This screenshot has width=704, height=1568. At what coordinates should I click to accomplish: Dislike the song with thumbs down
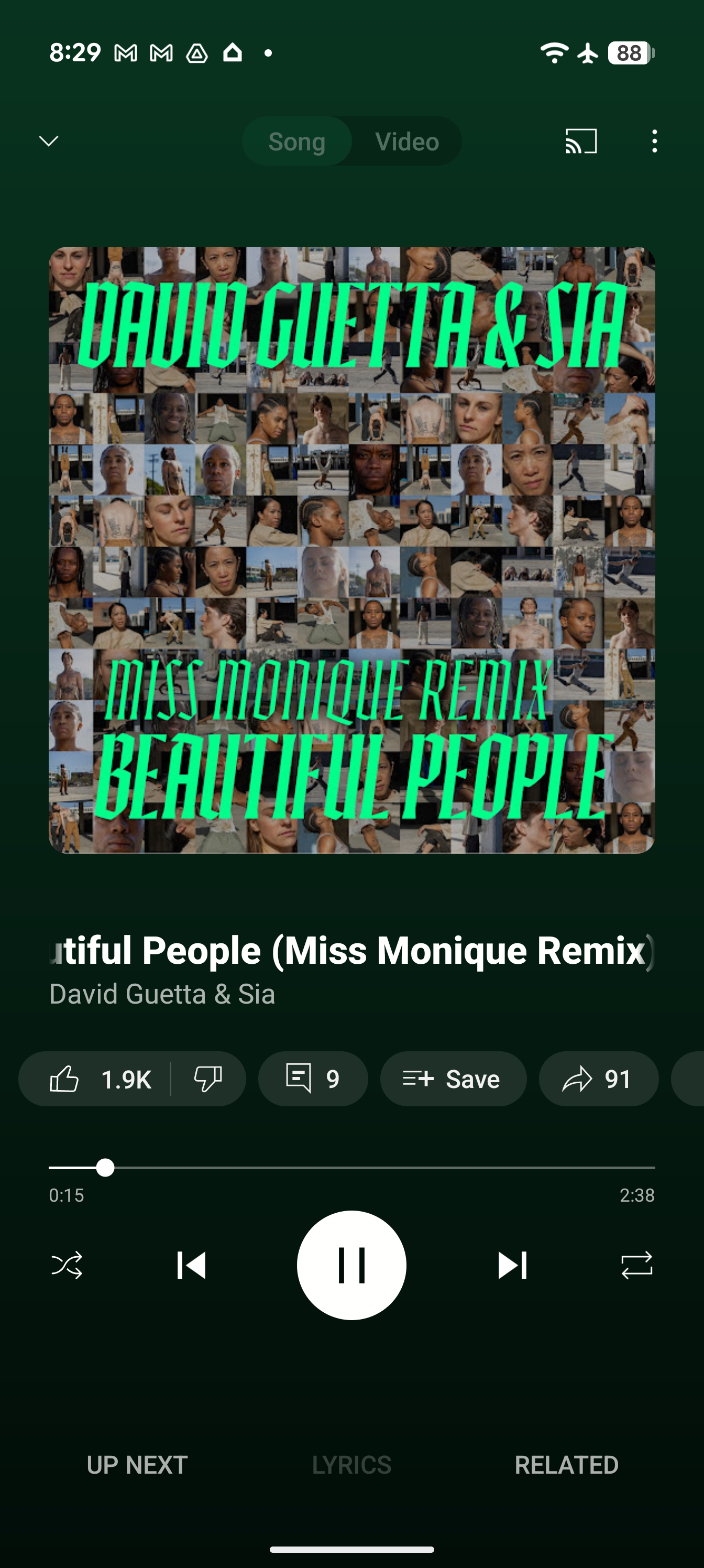pos(208,1079)
